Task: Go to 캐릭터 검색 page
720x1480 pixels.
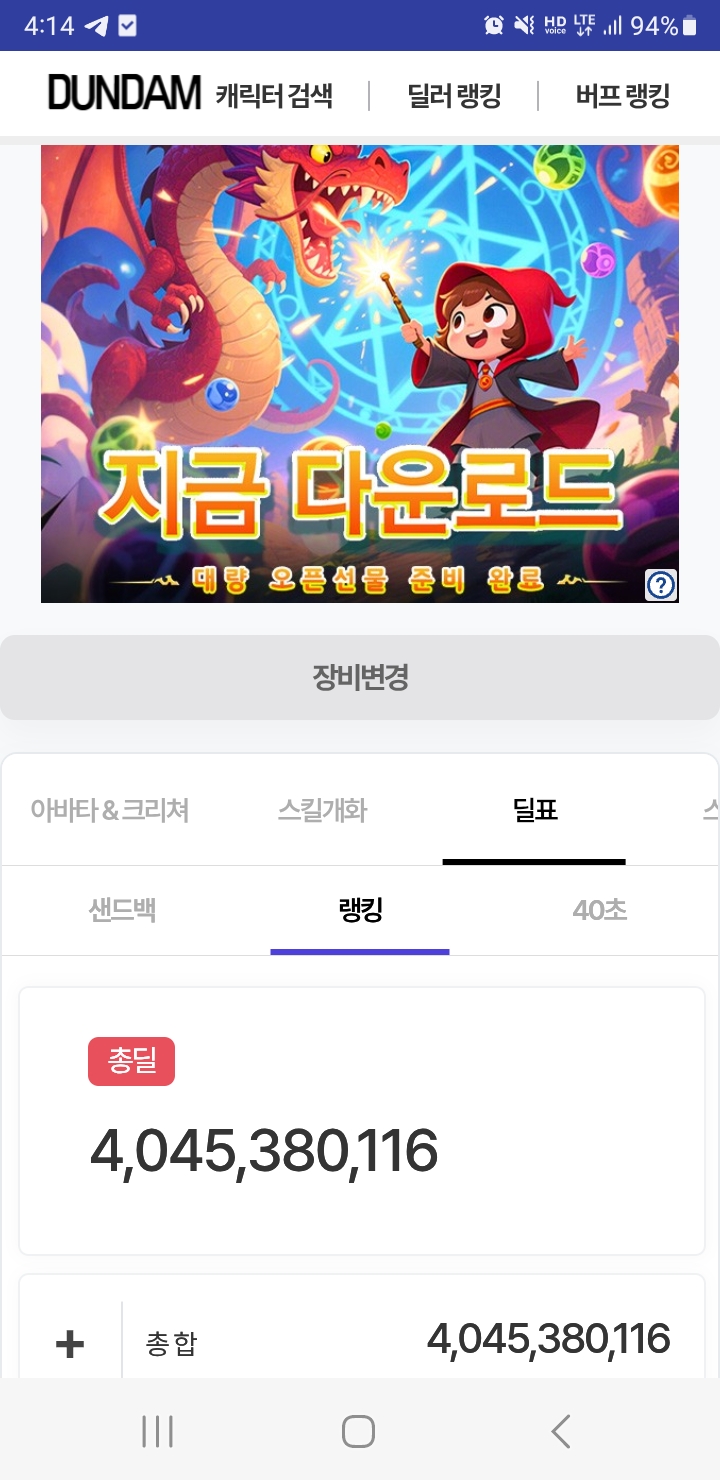Action: pyautogui.click(x=274, y=96)
